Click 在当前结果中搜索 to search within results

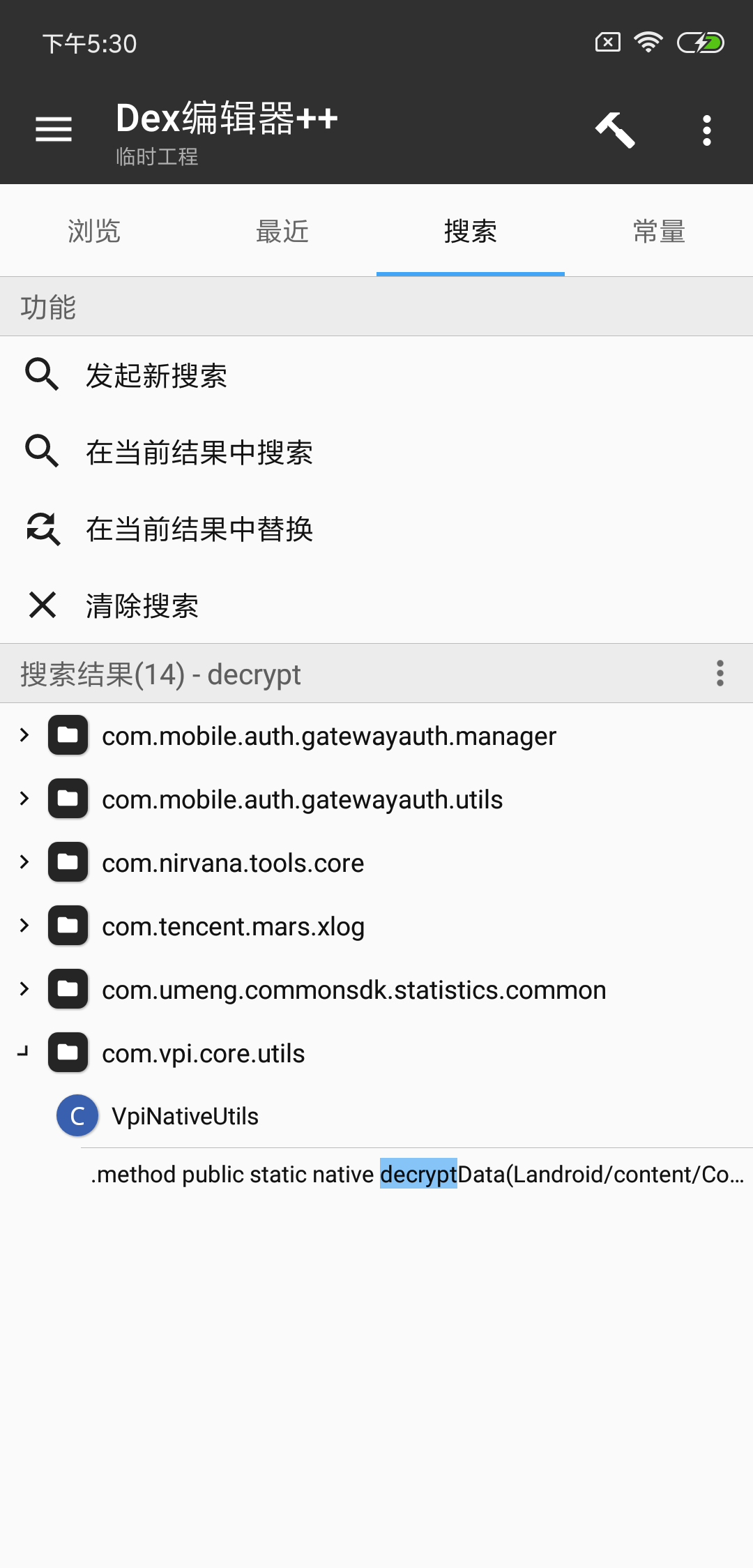199,452
